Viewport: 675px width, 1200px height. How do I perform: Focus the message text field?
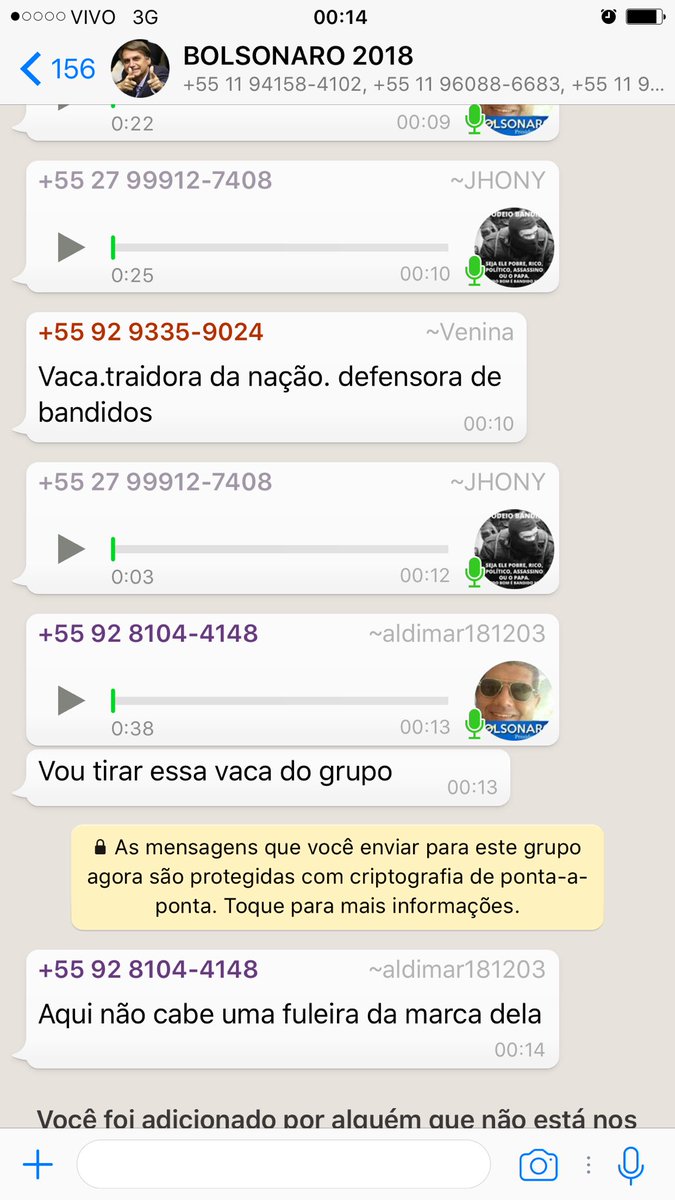[x=283, y=1165]
